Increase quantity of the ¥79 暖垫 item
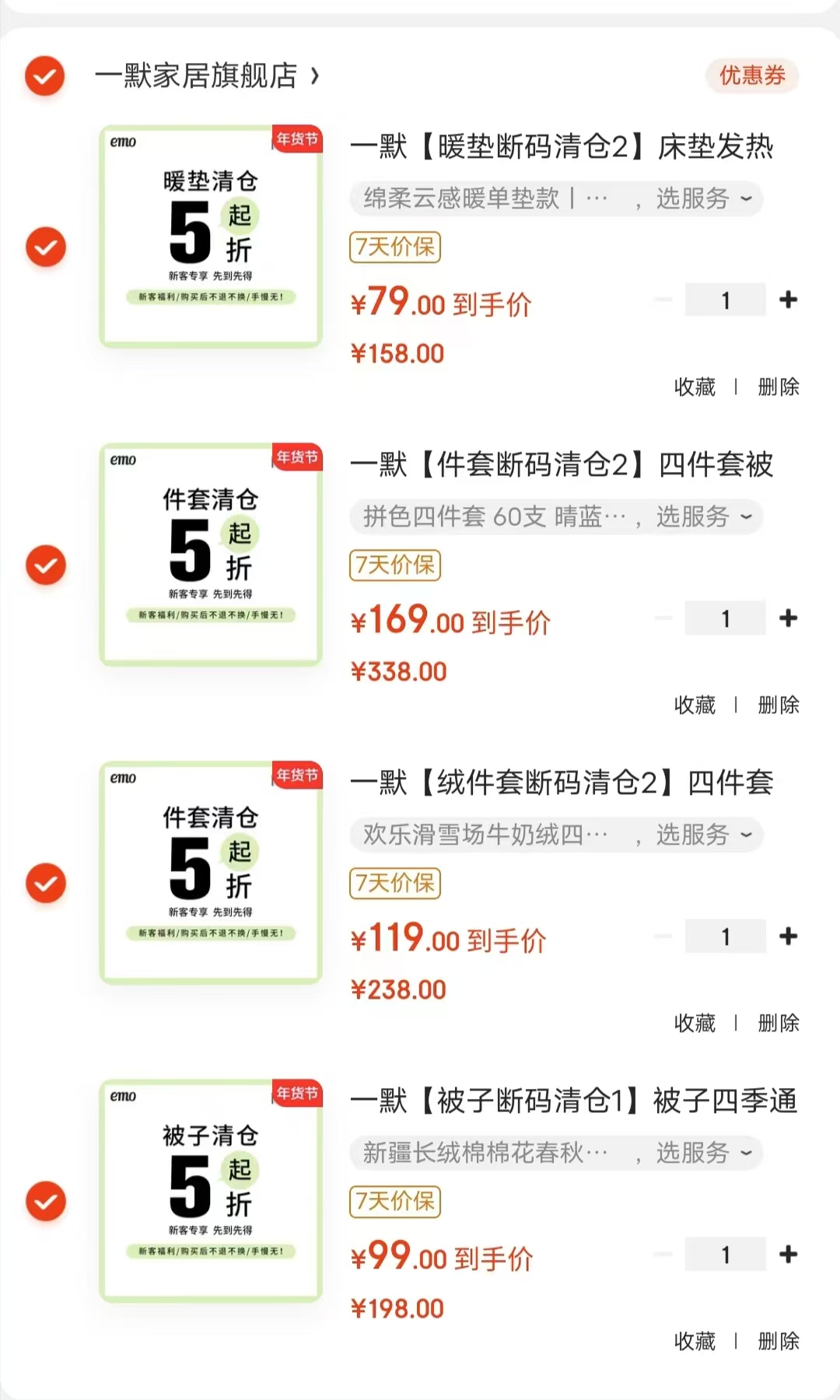 coord(788,299)
